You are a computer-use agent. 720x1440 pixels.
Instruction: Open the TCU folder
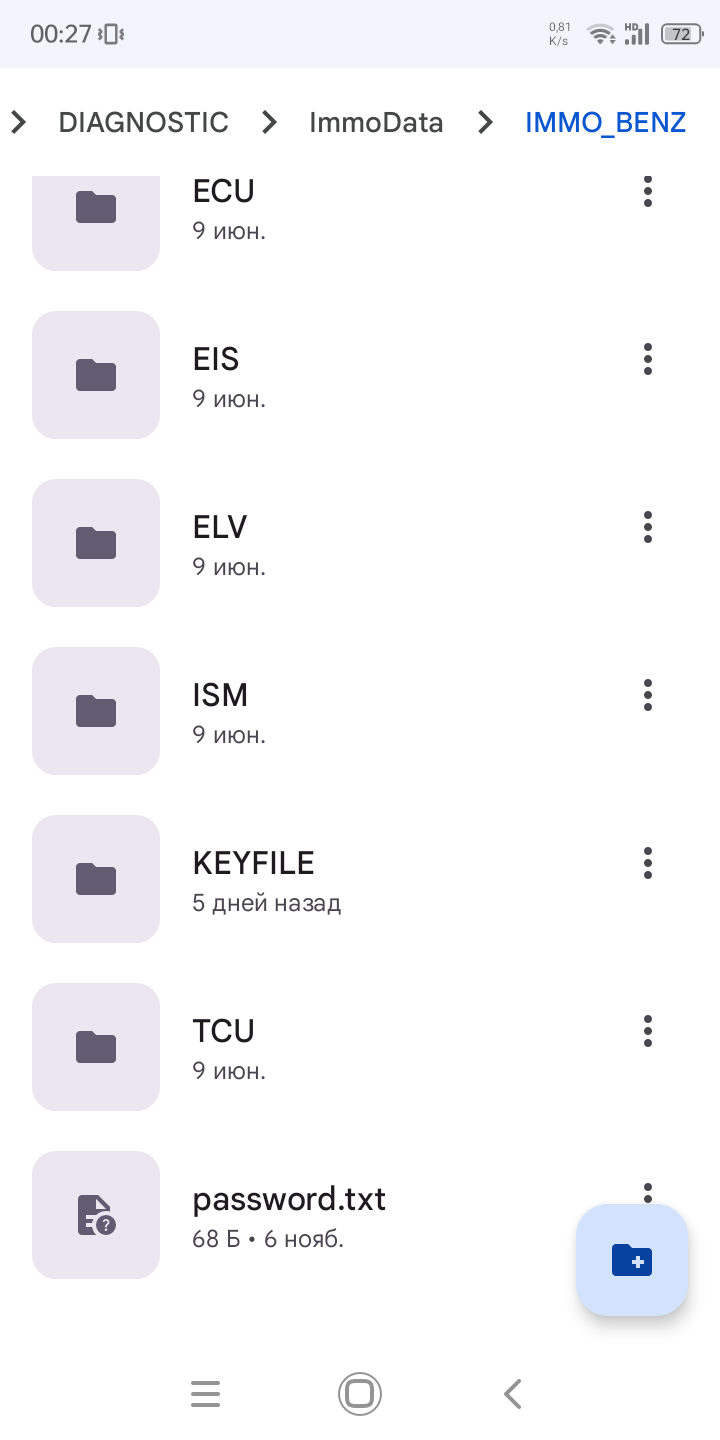coord(224,1047)
